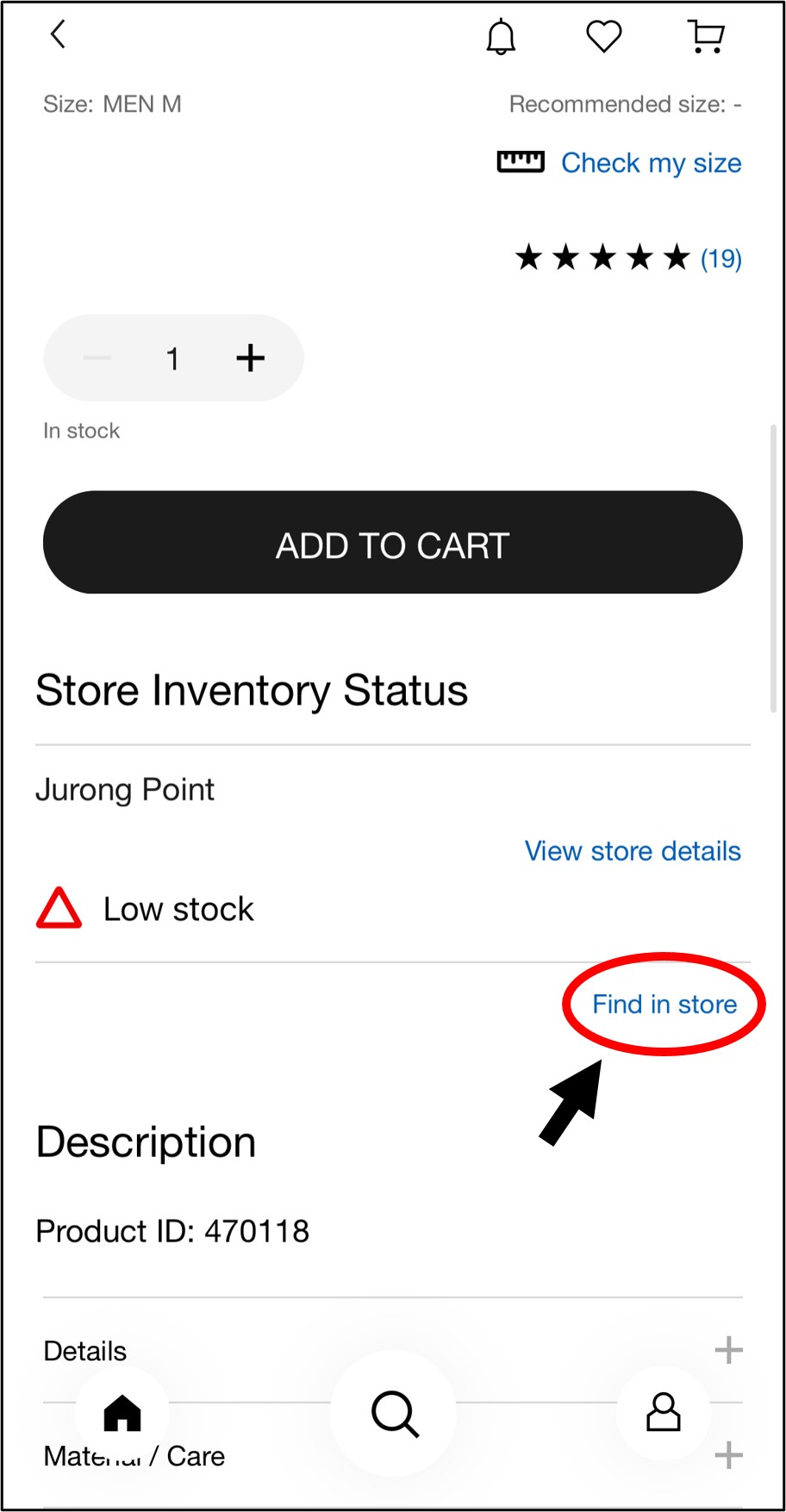This screenshot has width=786, height=1512.
Task: Open the Check my size link
Action: point(651,163)
